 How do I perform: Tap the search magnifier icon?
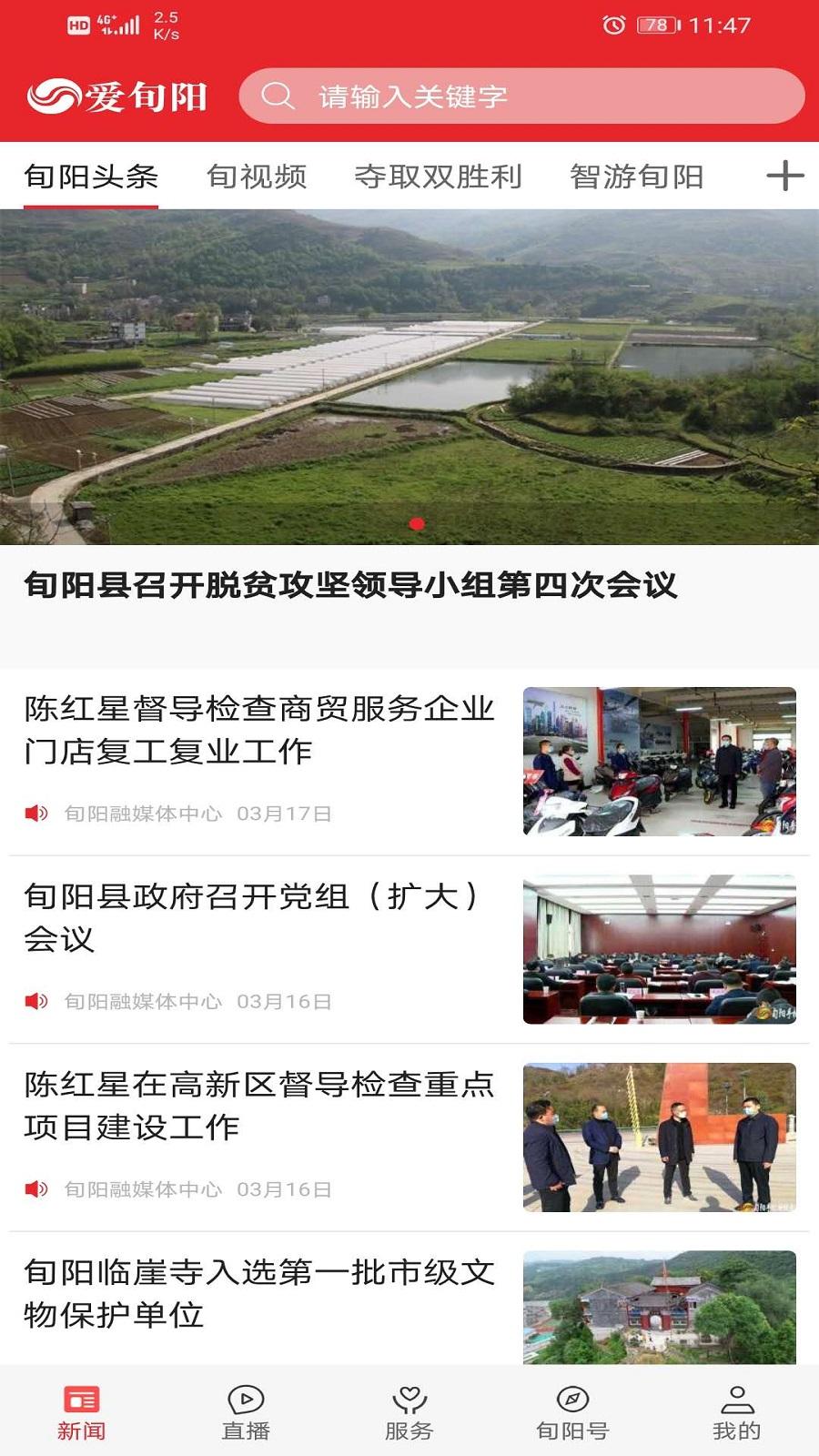pos(278,94)
